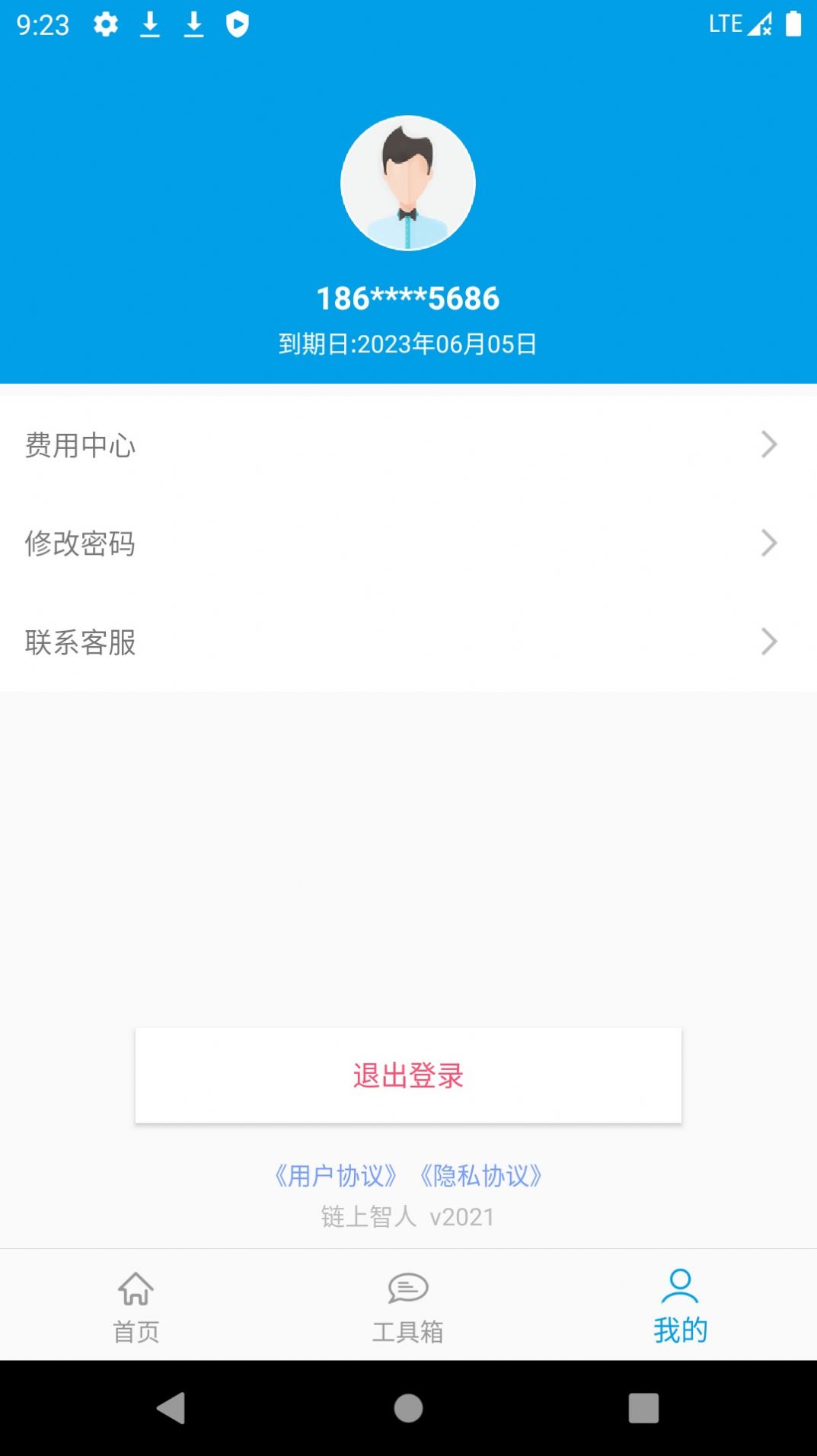Open the settings gear in the status bar
The width and height of the screenshot is (817, 1456).
click(x=105, y=23)
